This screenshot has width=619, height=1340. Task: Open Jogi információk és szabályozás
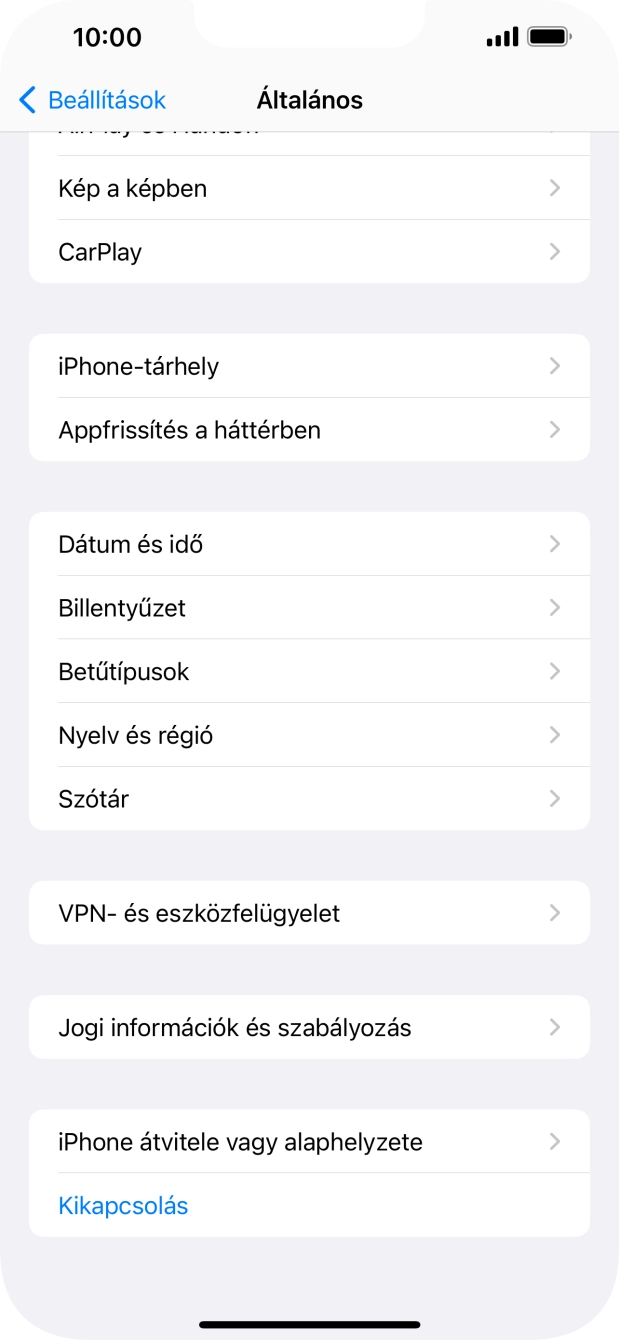coord(309,1027)
